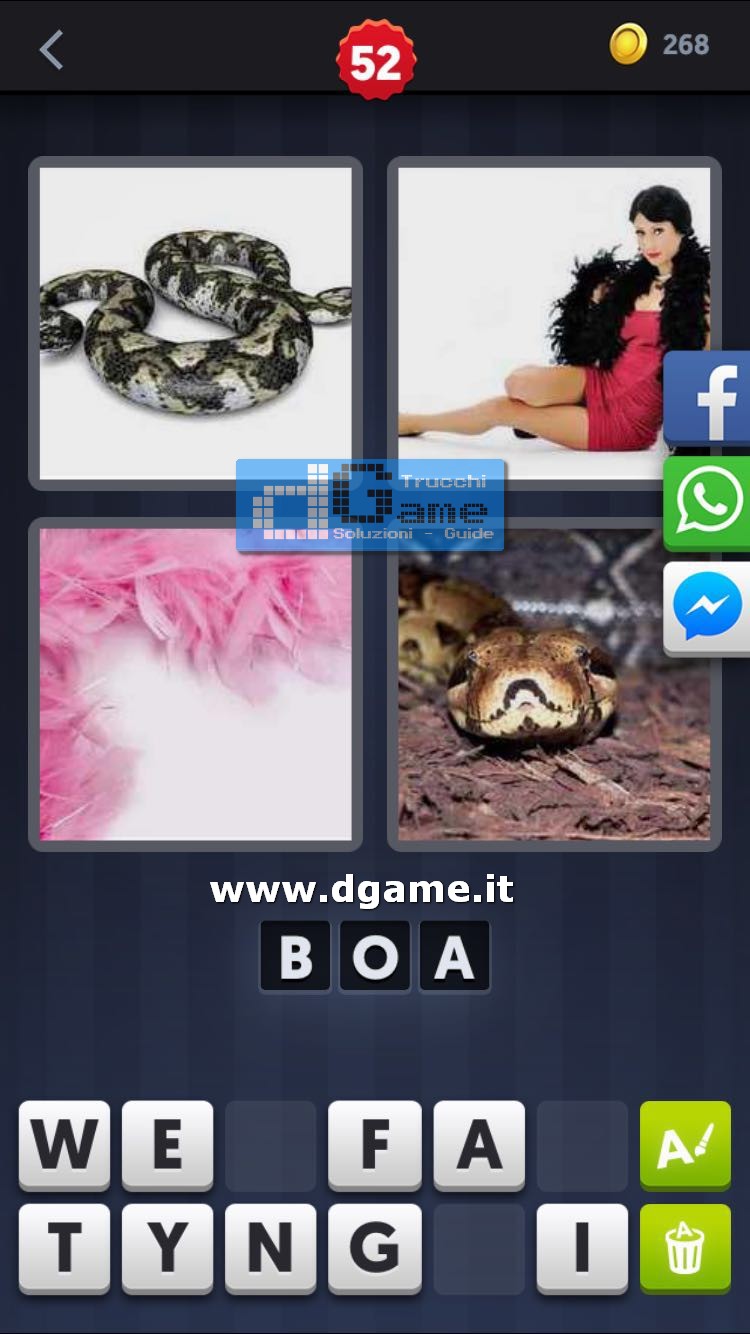Select the letter W tile
Image resolution: width=750 pixels, height=1334 pixels.
click(x=64, y=1145)
